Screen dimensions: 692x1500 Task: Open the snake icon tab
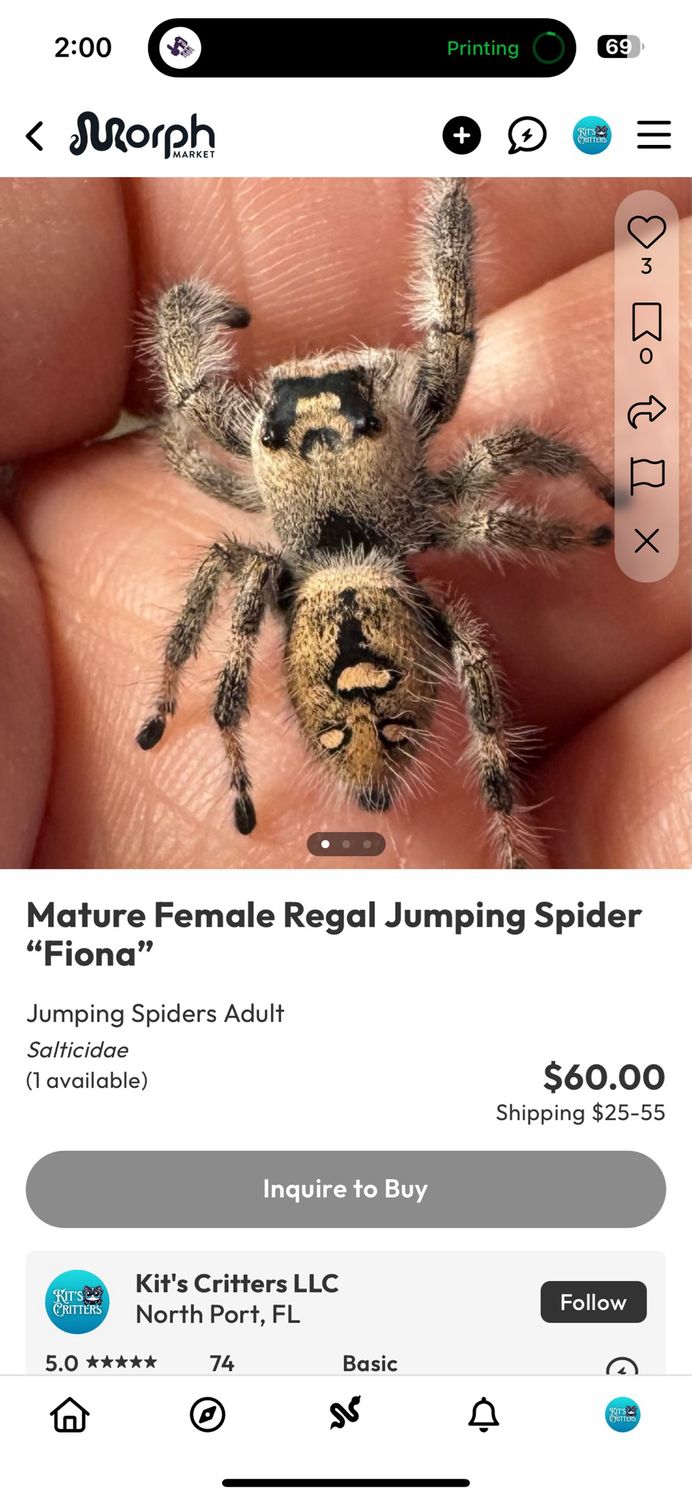pos(345,1413)
